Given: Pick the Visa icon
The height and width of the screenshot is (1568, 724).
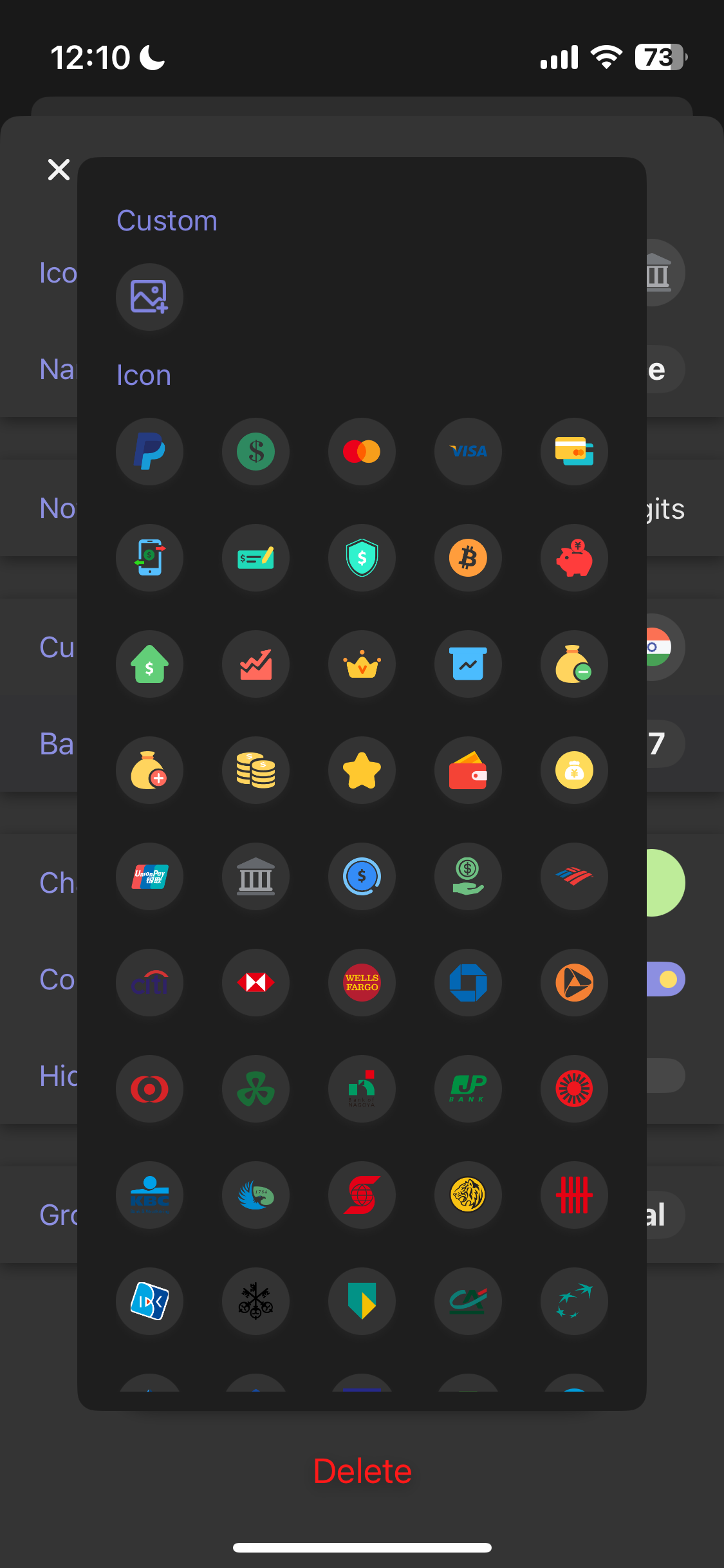Looking at the screenshot, I should (x=468, y=451).
